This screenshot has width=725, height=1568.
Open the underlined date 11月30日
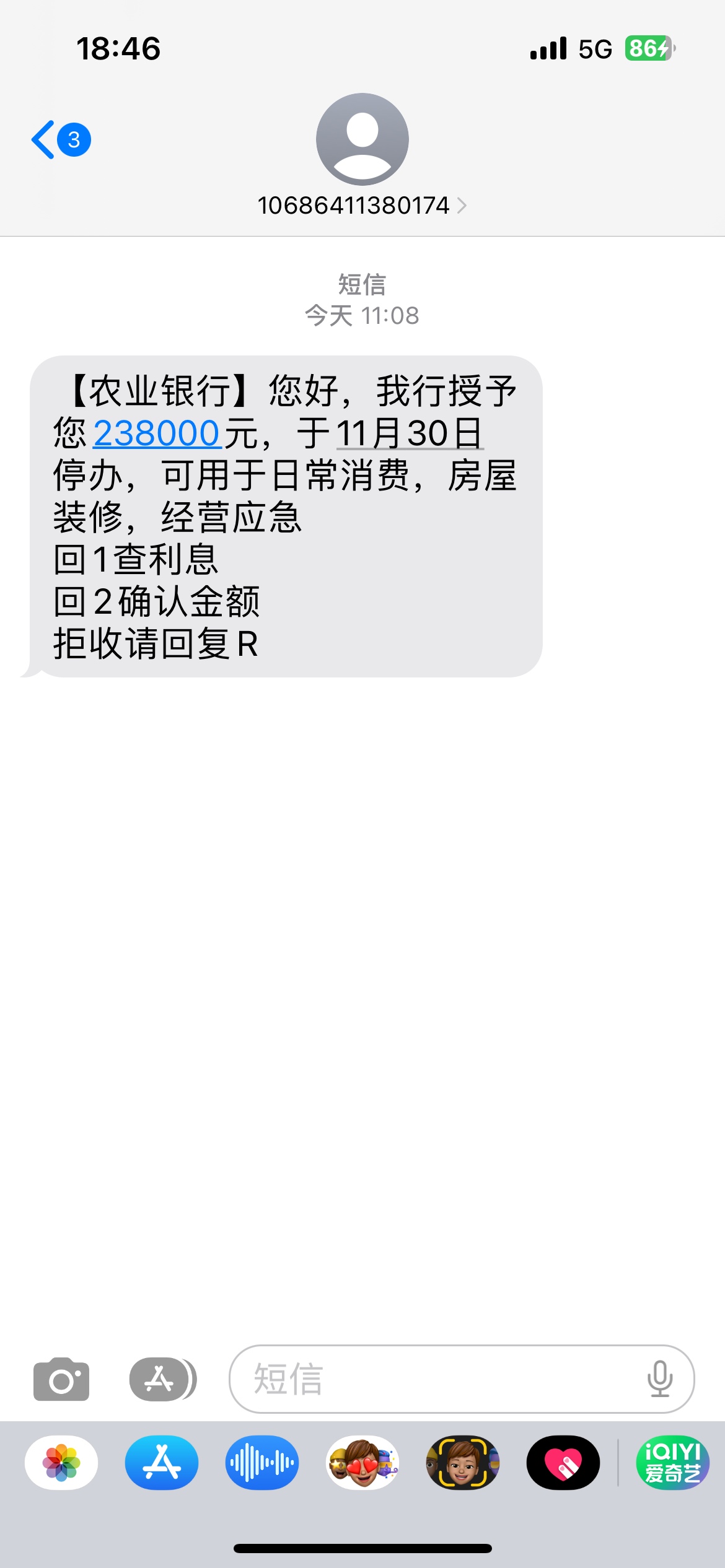point(409,433)
